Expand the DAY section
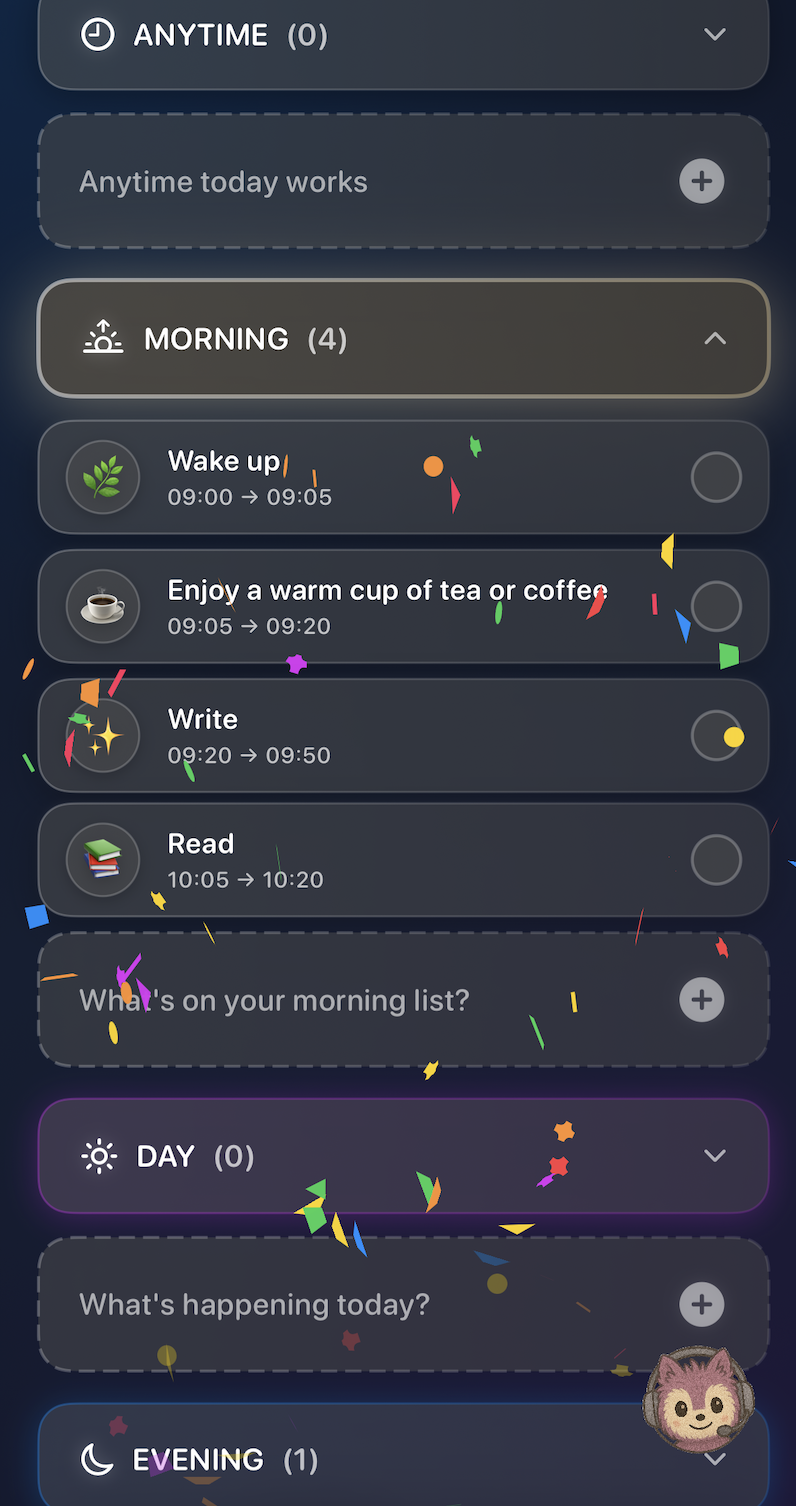Viewport: 796px width, 1506px height. coord(715,1156)
